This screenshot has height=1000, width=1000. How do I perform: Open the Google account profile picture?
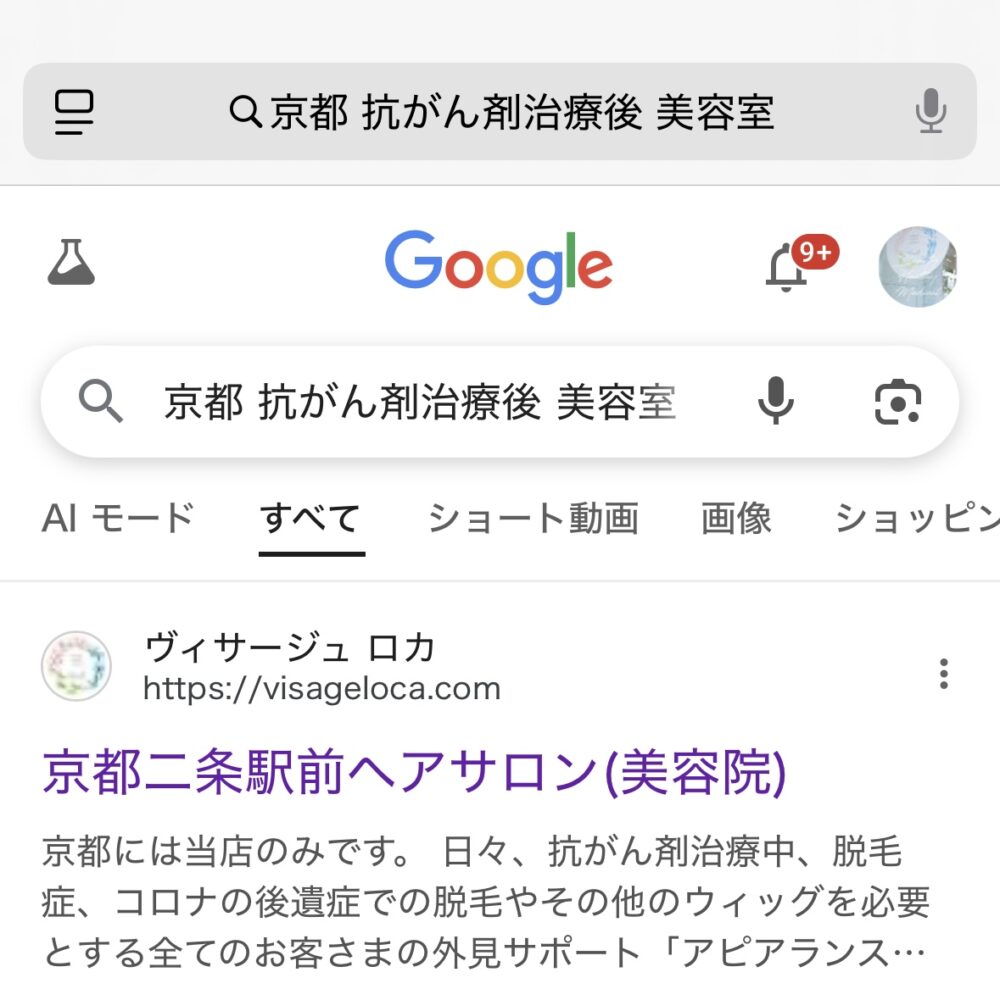[918, 267]
